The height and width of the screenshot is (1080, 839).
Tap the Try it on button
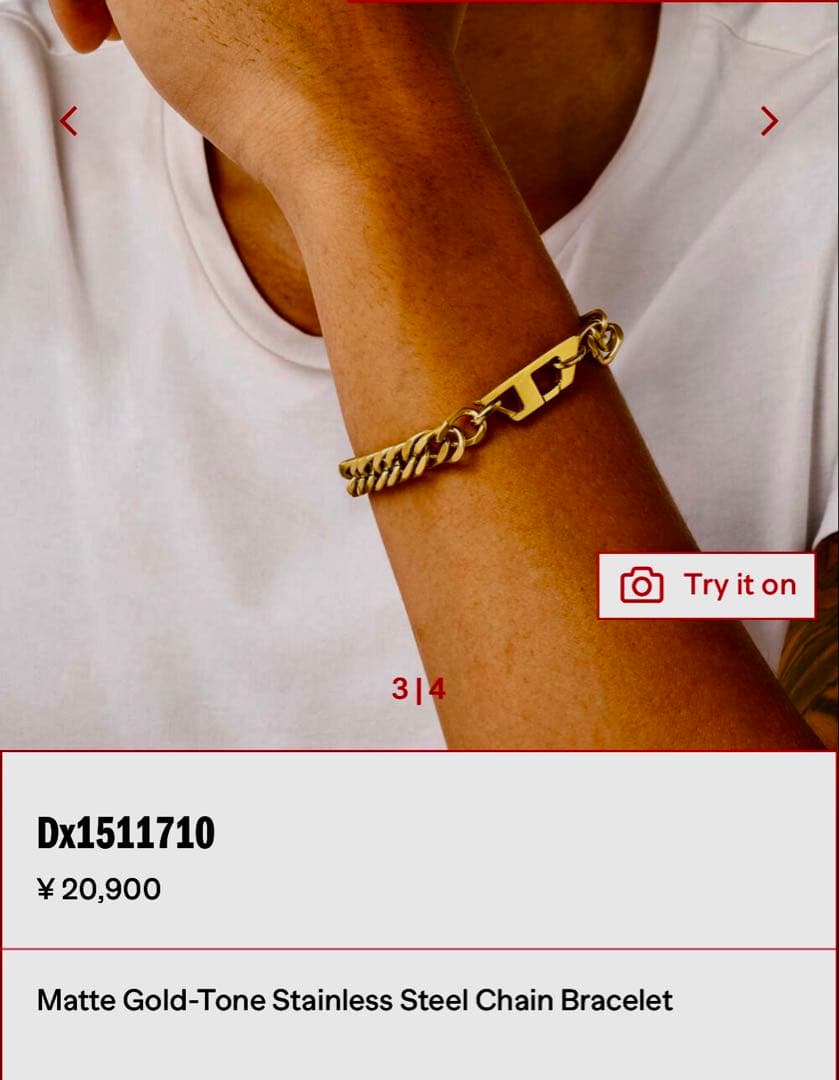tap(707, 585)
